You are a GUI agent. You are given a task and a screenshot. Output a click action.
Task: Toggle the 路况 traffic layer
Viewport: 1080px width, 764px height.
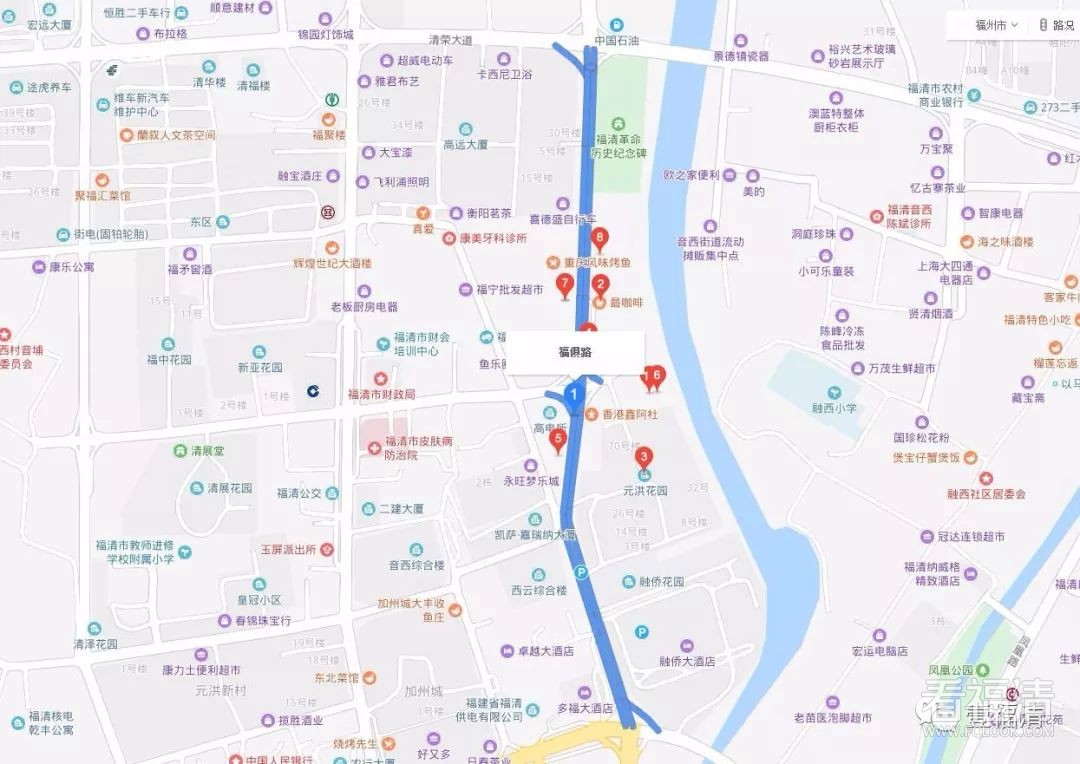[x=1057, y=25]
